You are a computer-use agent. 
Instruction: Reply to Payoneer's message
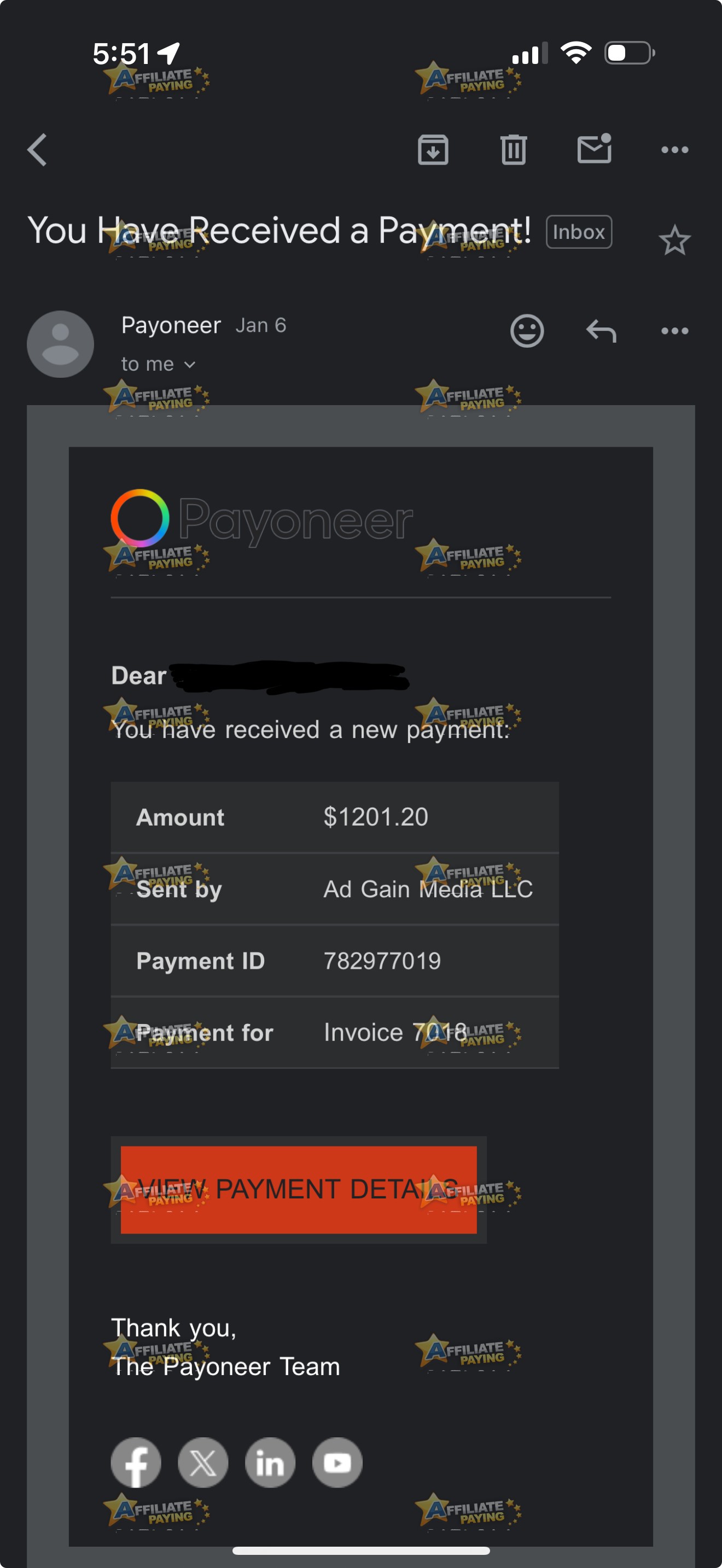(601, 331)
